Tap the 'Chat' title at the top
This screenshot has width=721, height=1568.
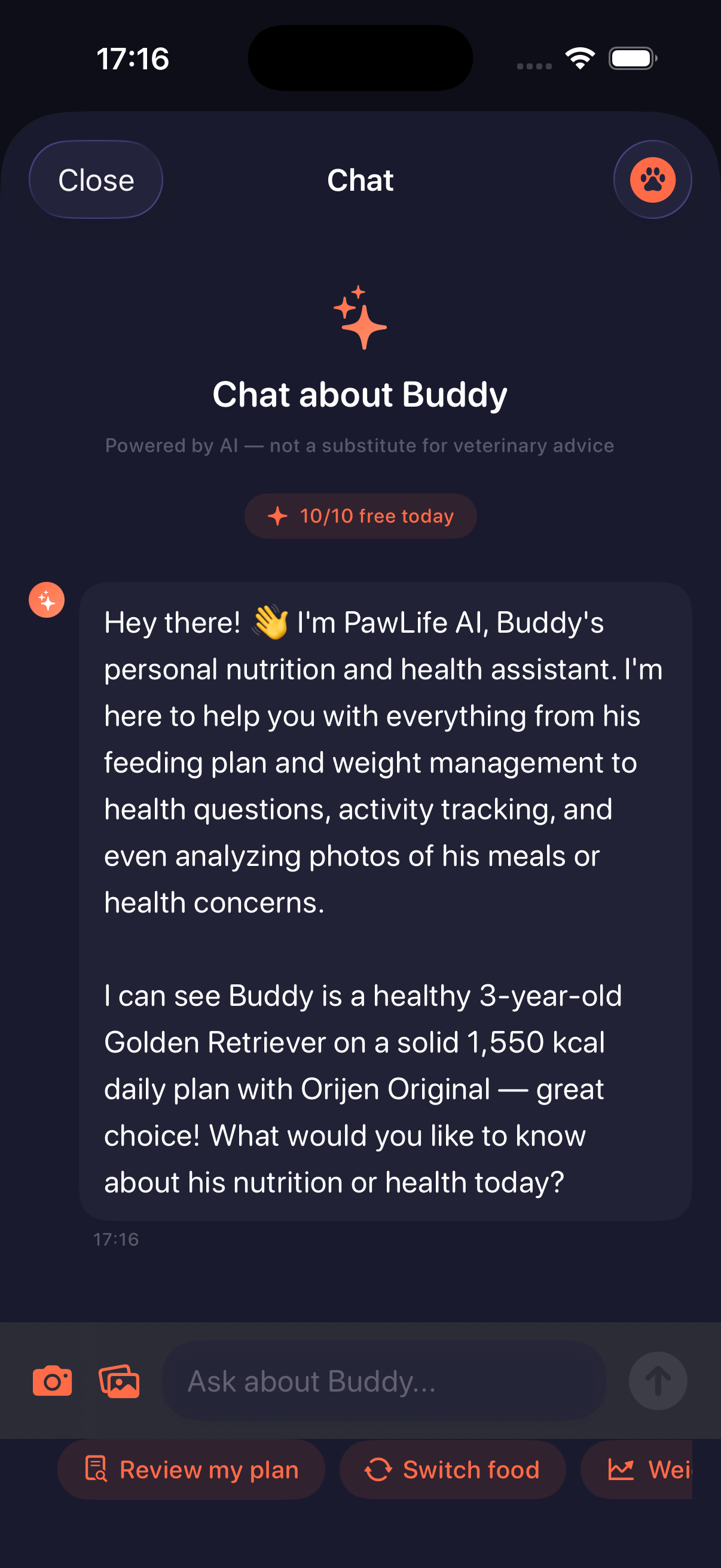coord(360,179)
